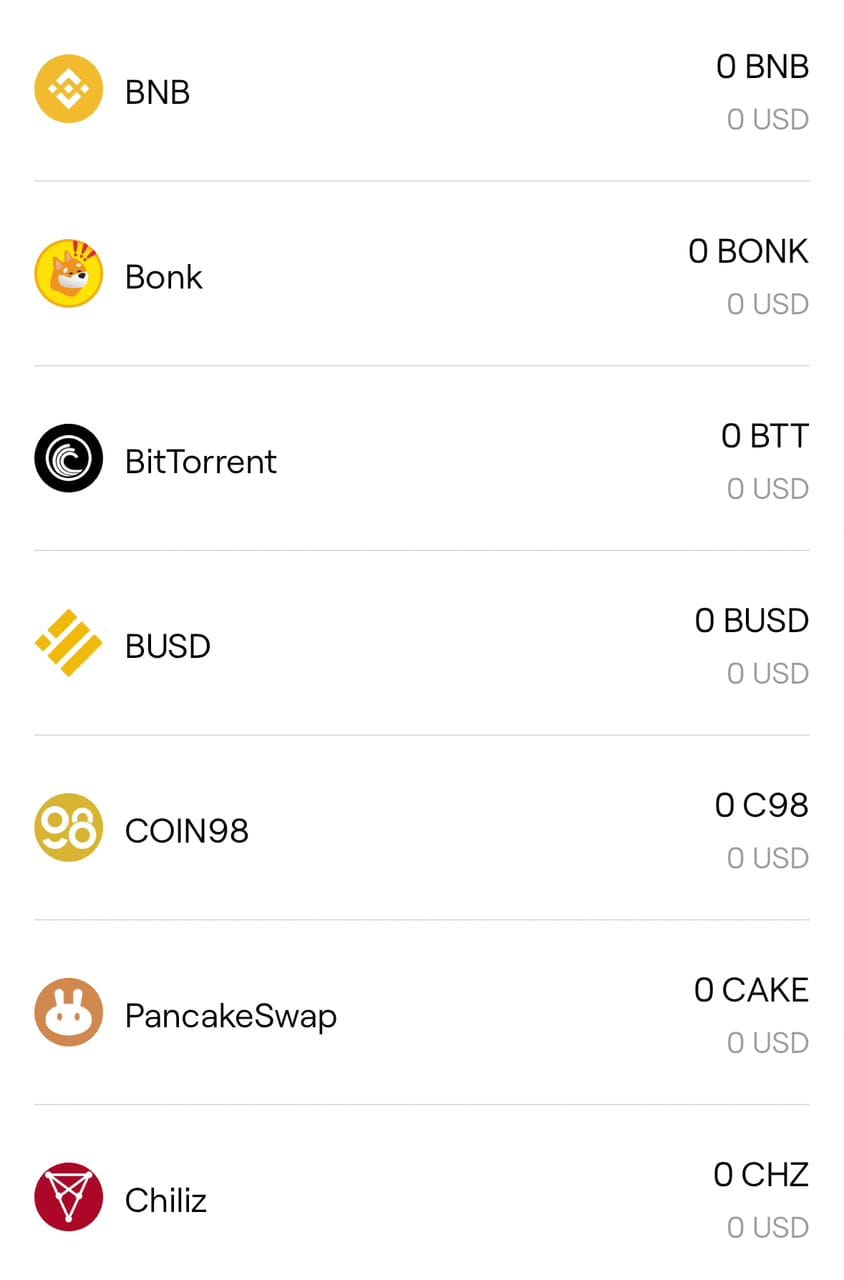The image size is (844, 1280).
Task: Tap the COIN98 token row
Action: tap(420, 830)
